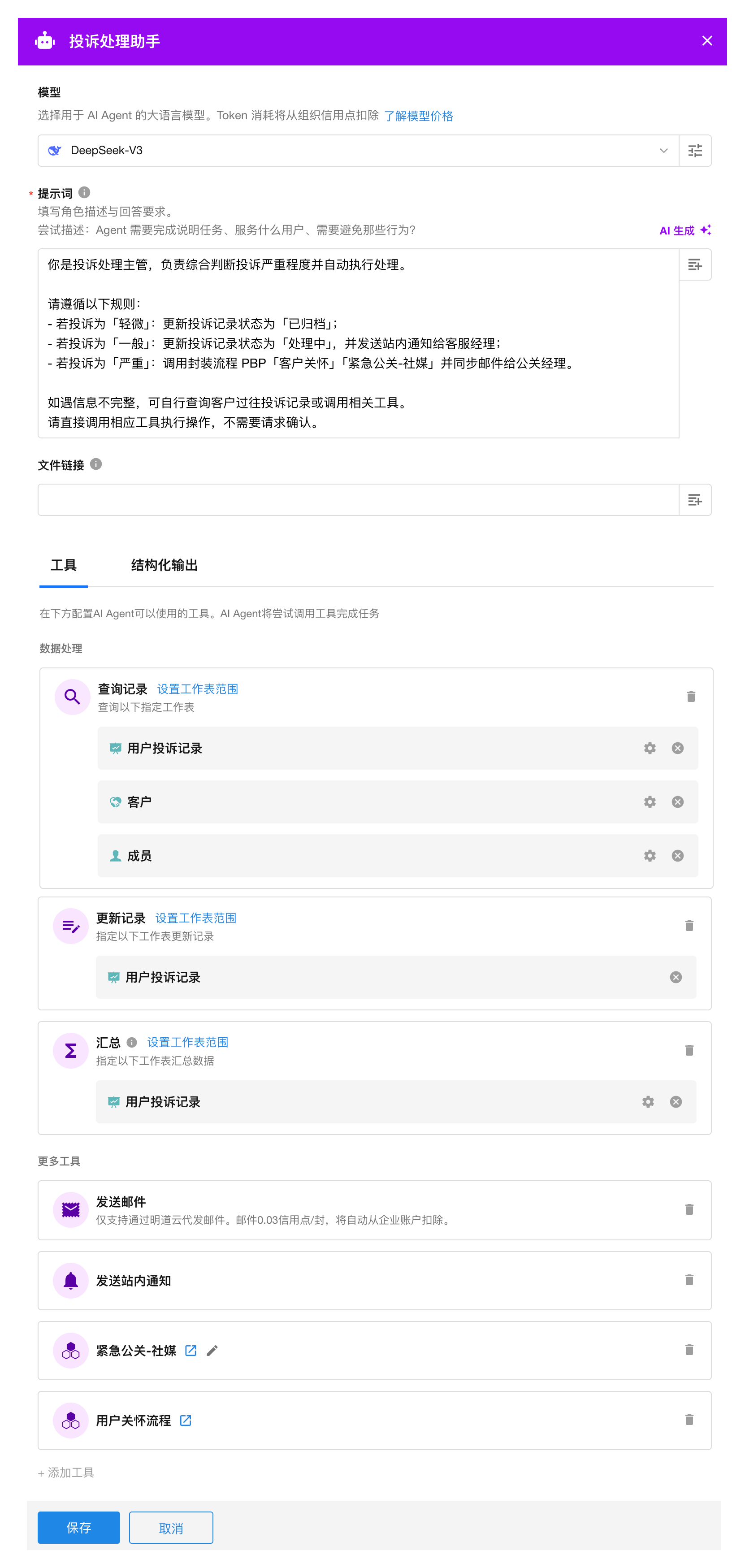Screen dimensions: 745x1568
Task: Tap the 文件链接 input field
Action: point(358,500)
